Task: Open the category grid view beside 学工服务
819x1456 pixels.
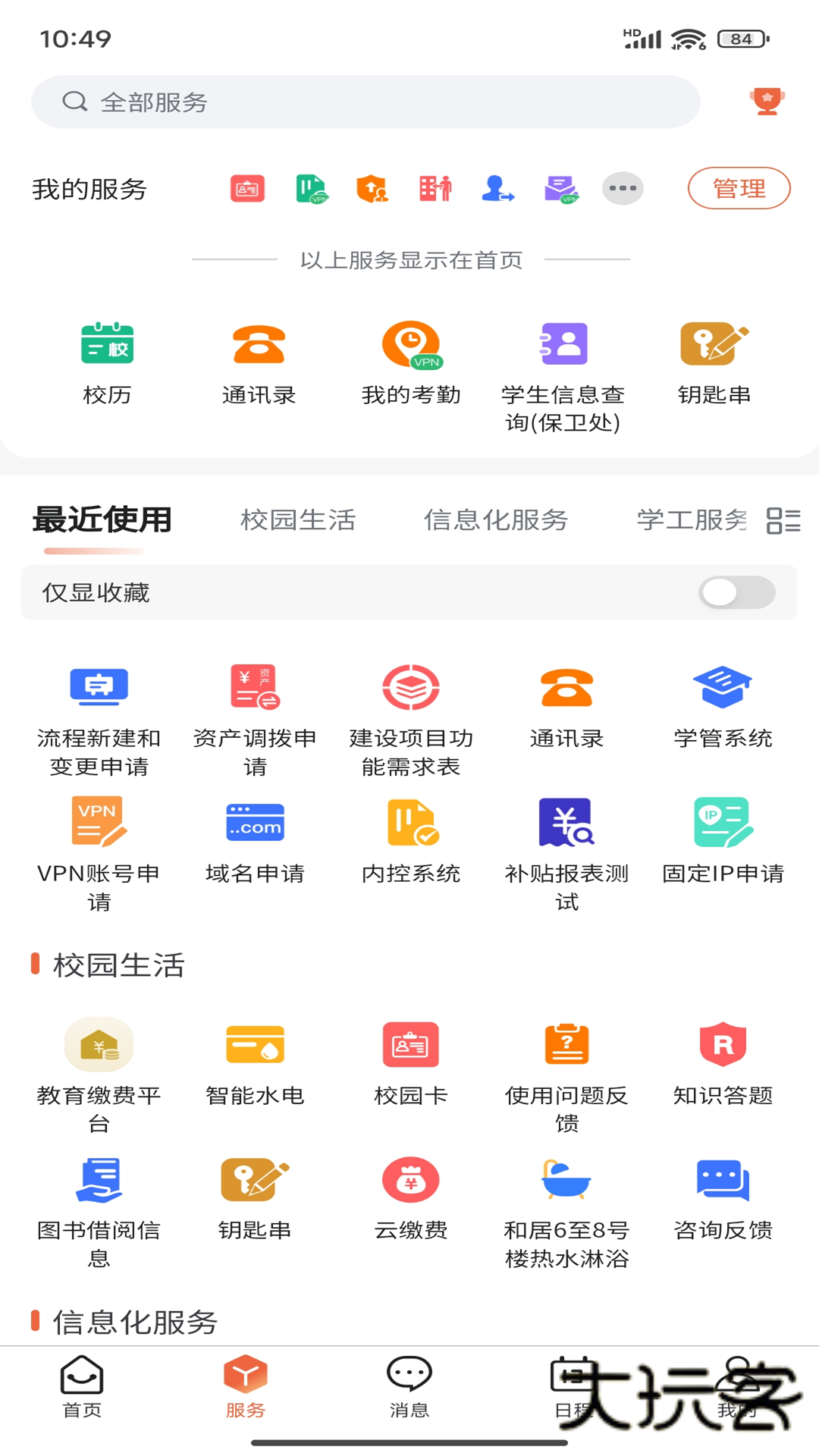Action: [782, 523]
